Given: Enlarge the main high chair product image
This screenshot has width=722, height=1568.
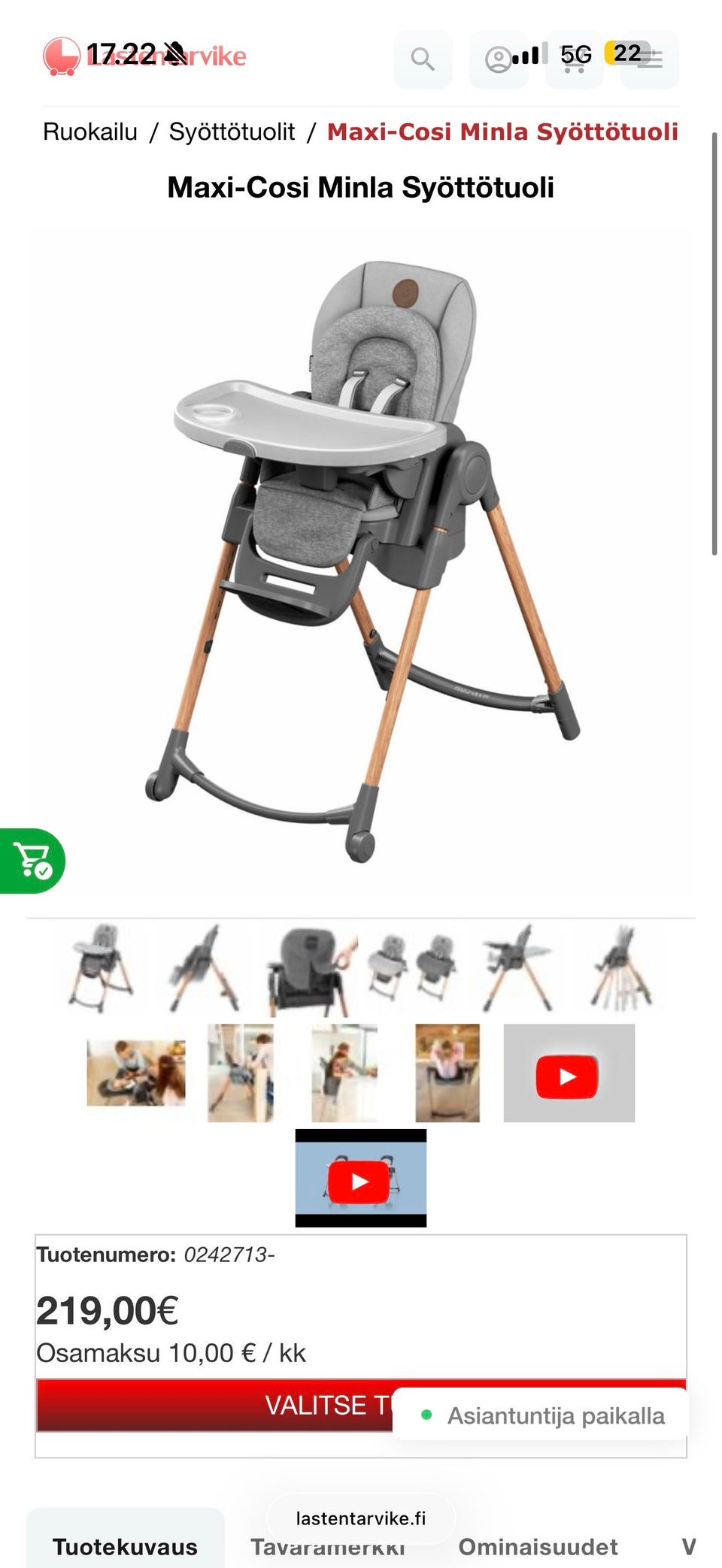Looking at the screenshot, I should tap(361, 560).
